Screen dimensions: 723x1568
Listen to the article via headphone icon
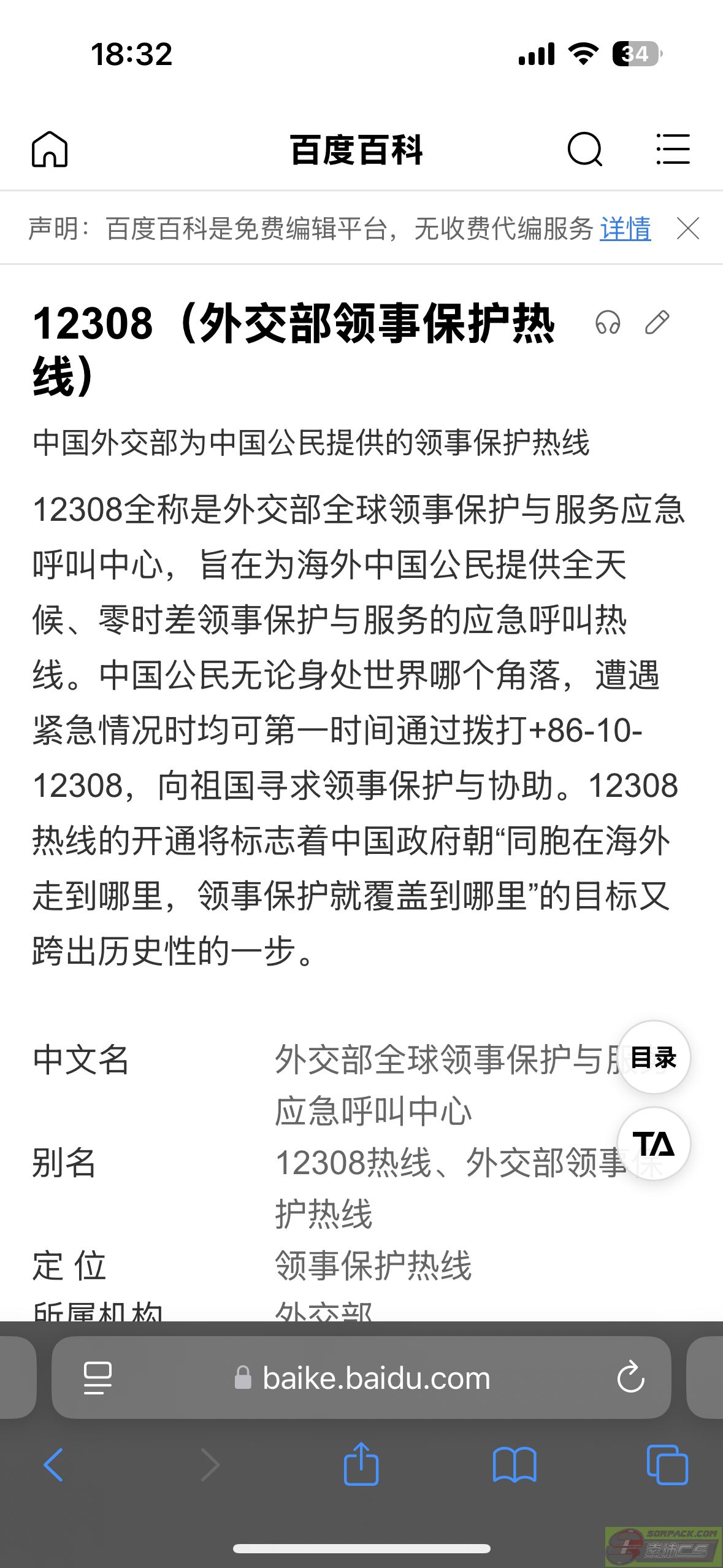(x=608, y=323)
